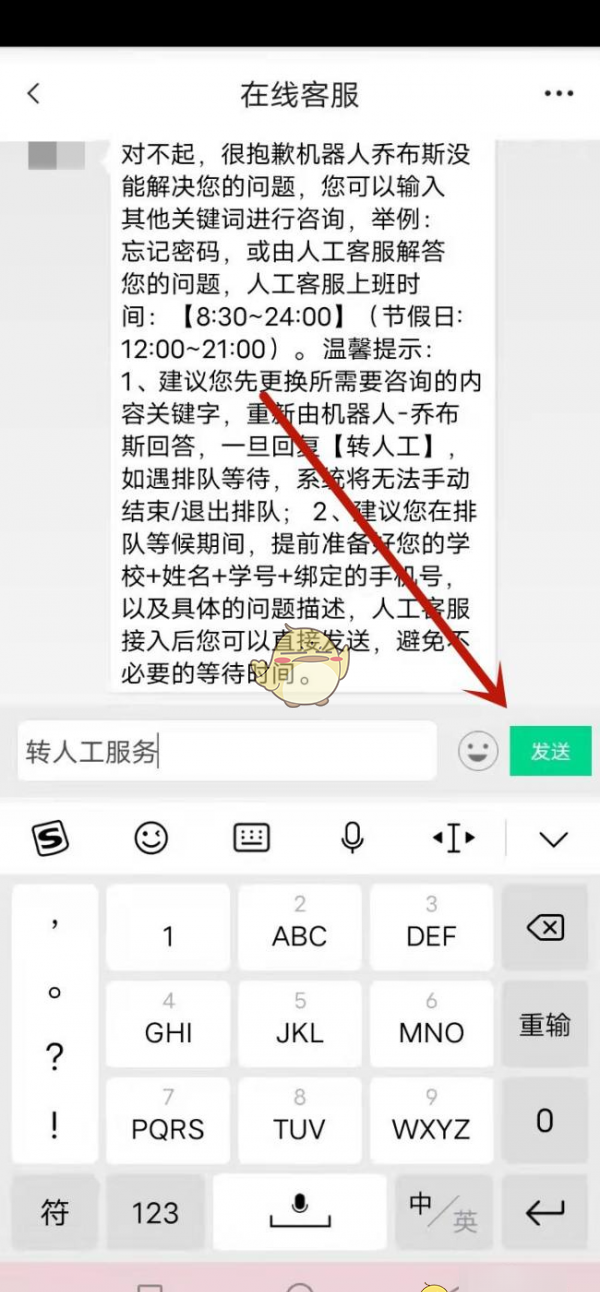600x1292 pixels.
Task: Tap the ABC key
Action: (x=299, y=928)
